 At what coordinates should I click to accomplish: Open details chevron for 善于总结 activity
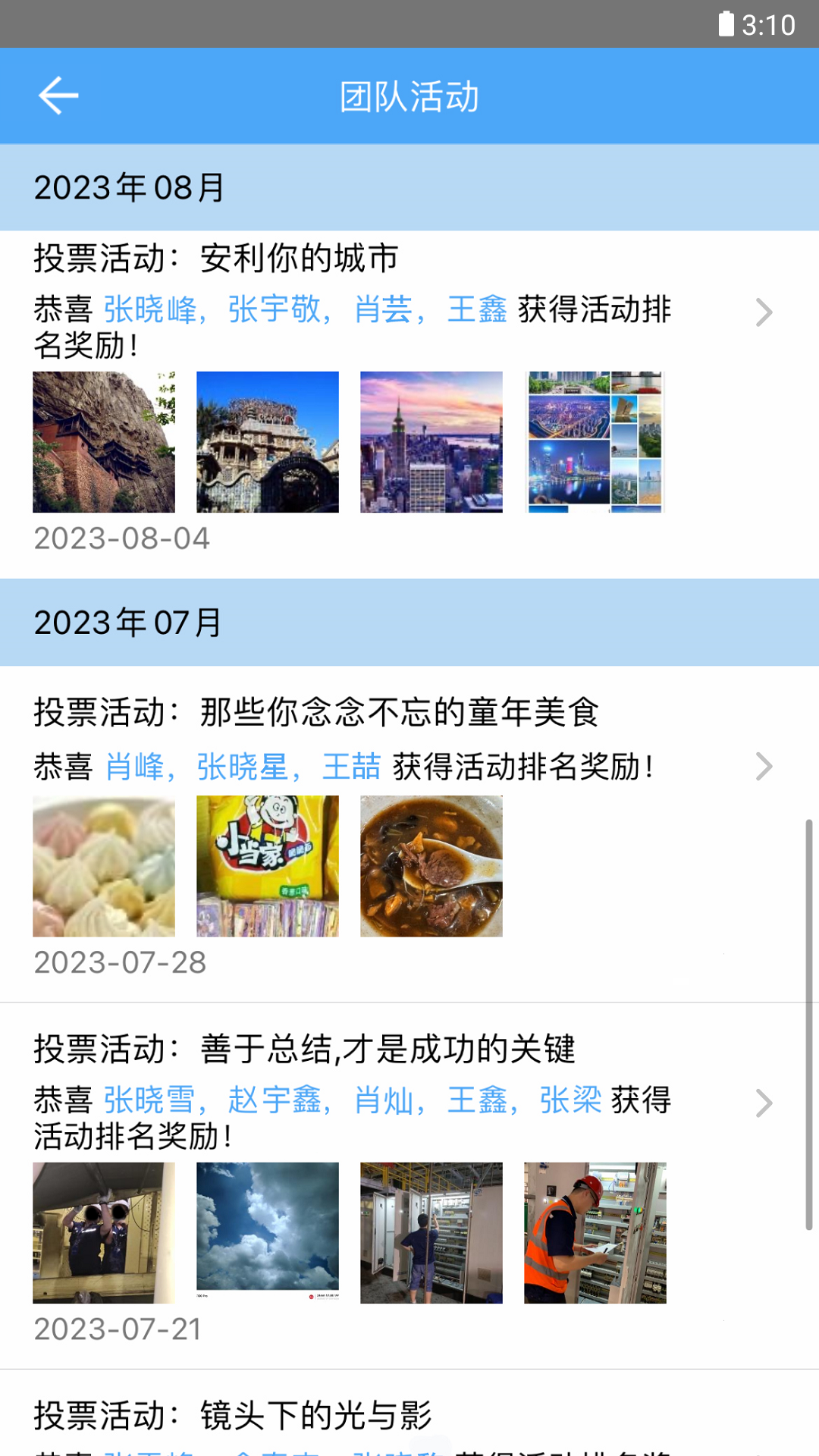point(763,1105)
